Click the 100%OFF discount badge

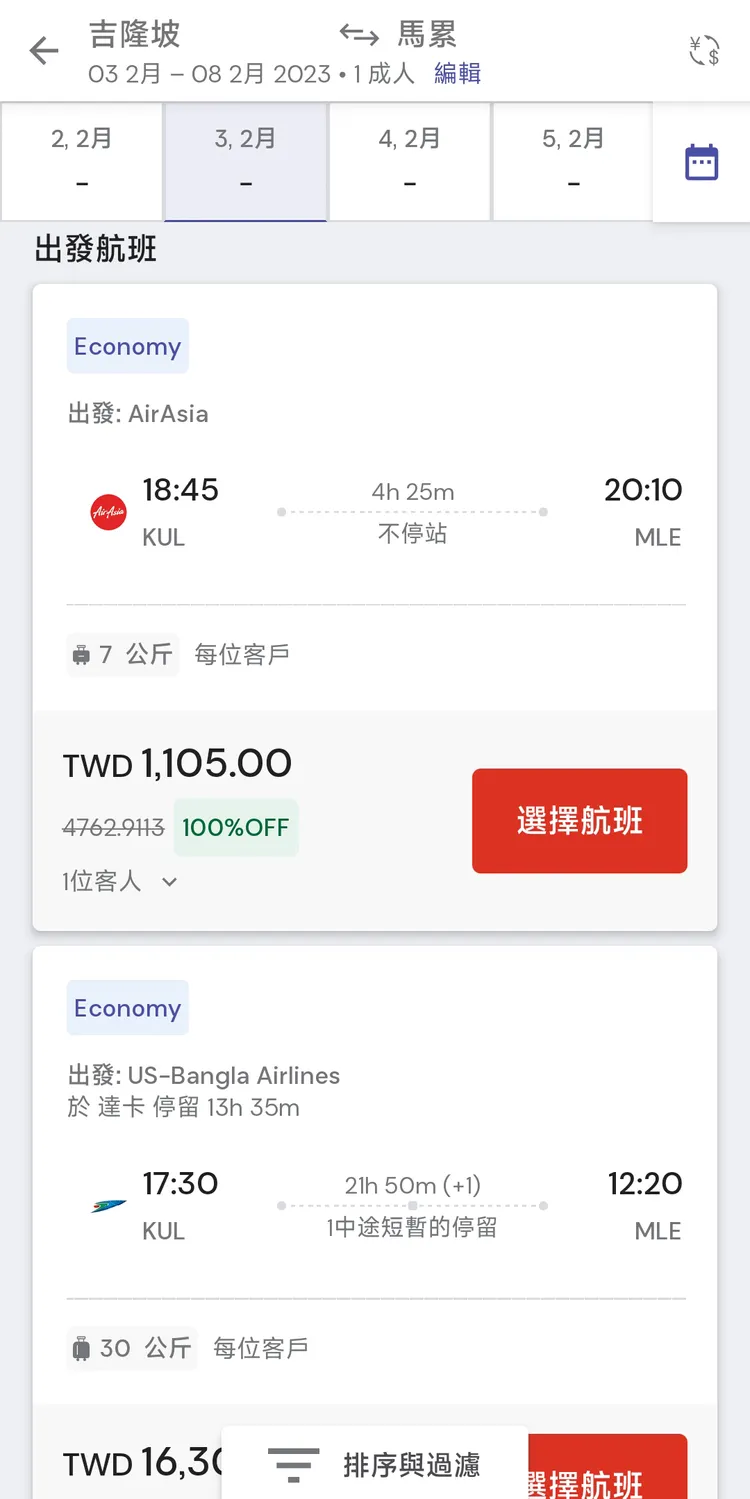point(236,827)
